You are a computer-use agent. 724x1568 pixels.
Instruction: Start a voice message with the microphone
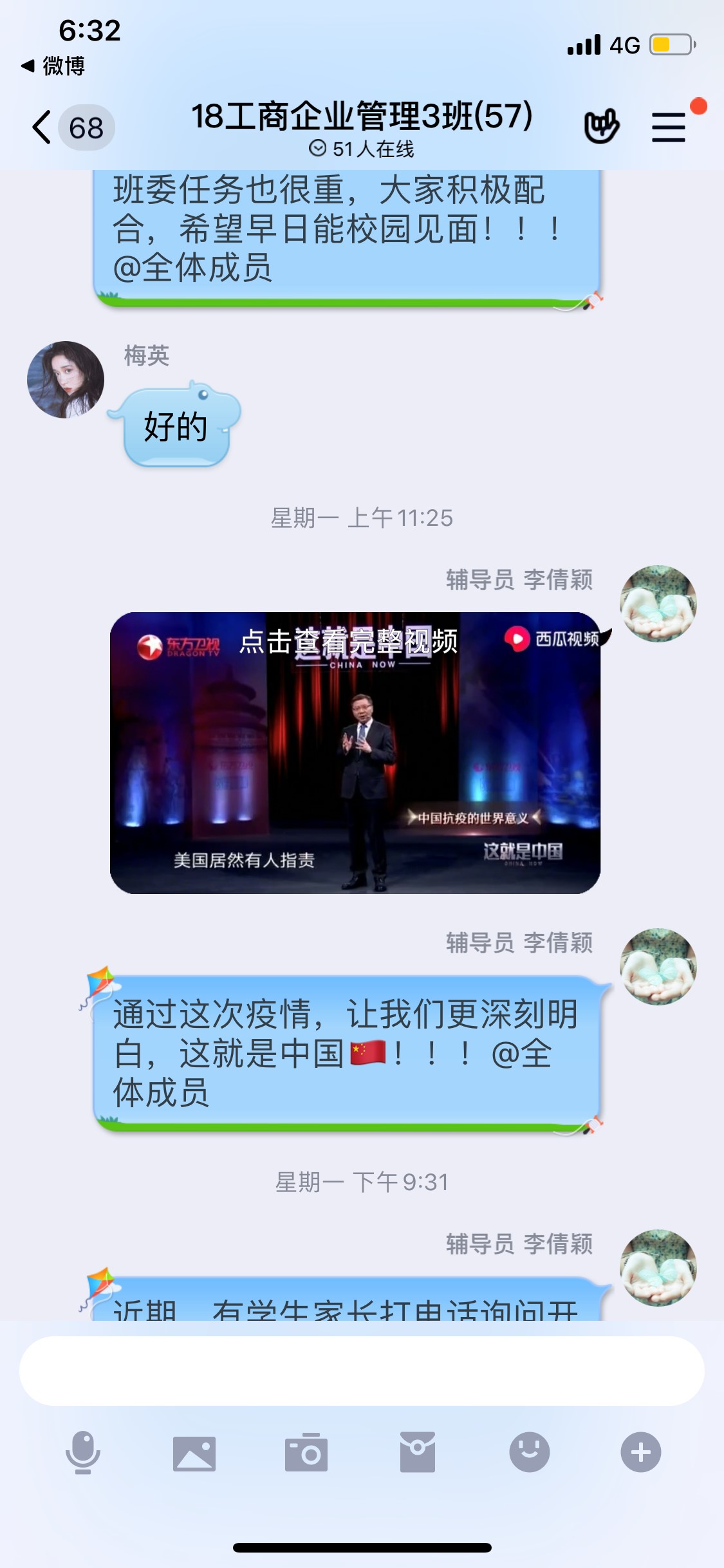pos(83,1452)
